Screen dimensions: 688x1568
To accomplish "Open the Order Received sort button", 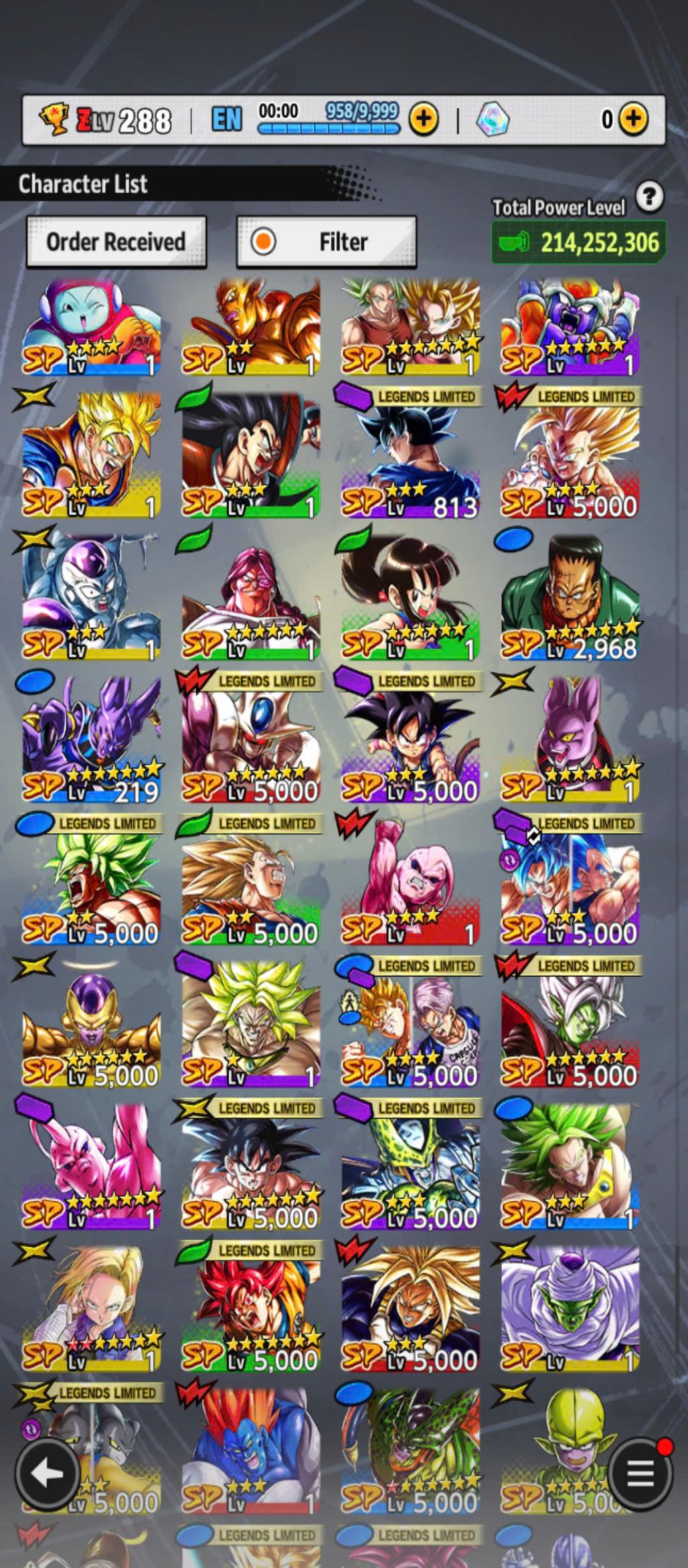I will pyautogui.click(x=116, y=242).
